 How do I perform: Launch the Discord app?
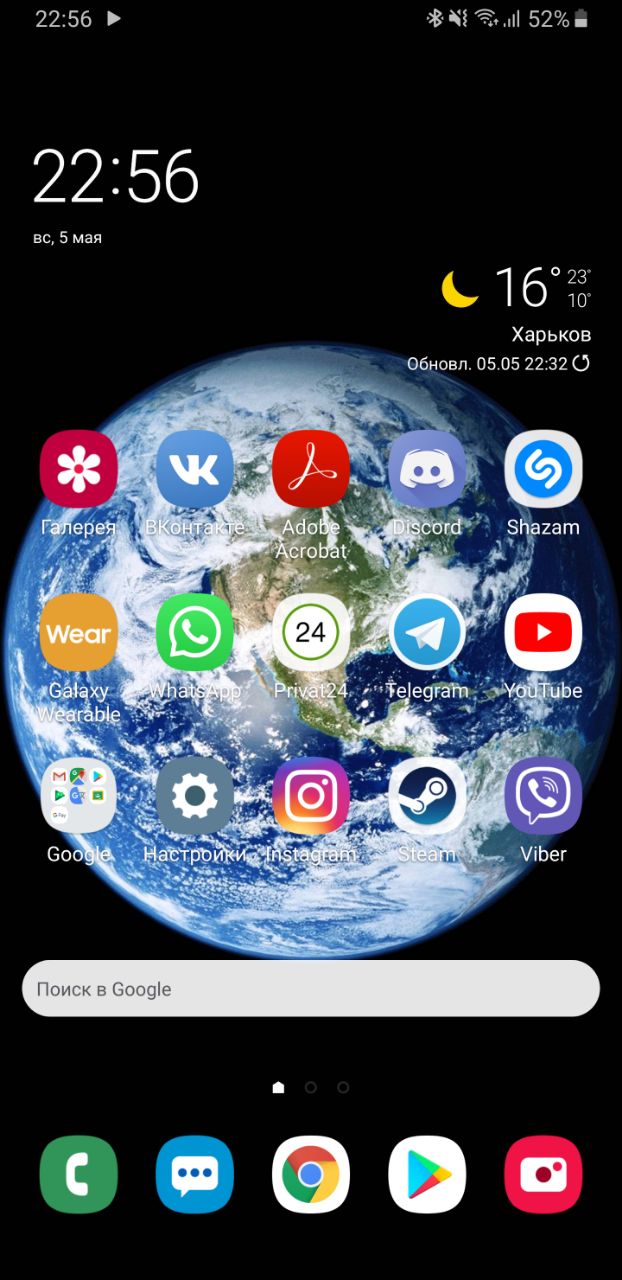pos(427,469)
